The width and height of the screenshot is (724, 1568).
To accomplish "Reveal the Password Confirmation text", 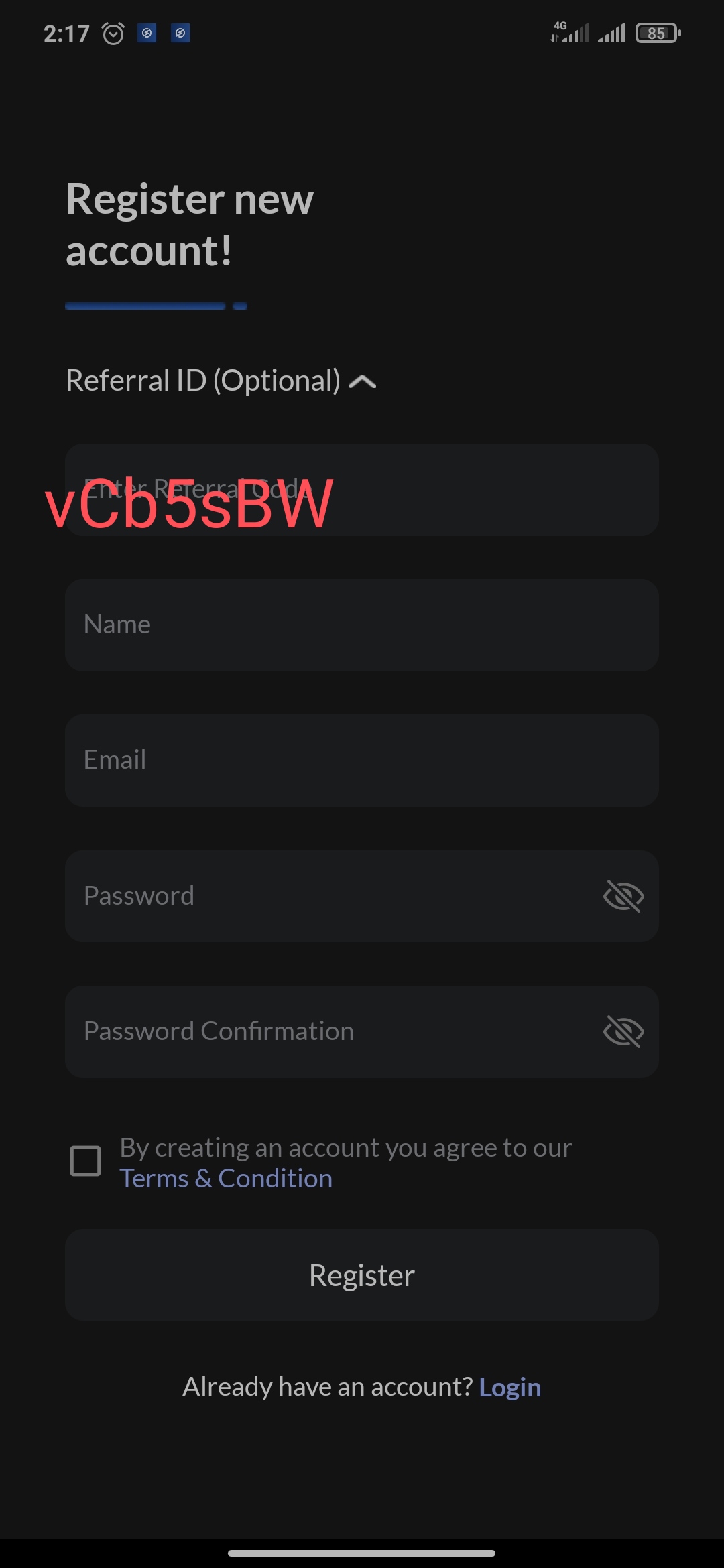I will tap(623, 1032).
